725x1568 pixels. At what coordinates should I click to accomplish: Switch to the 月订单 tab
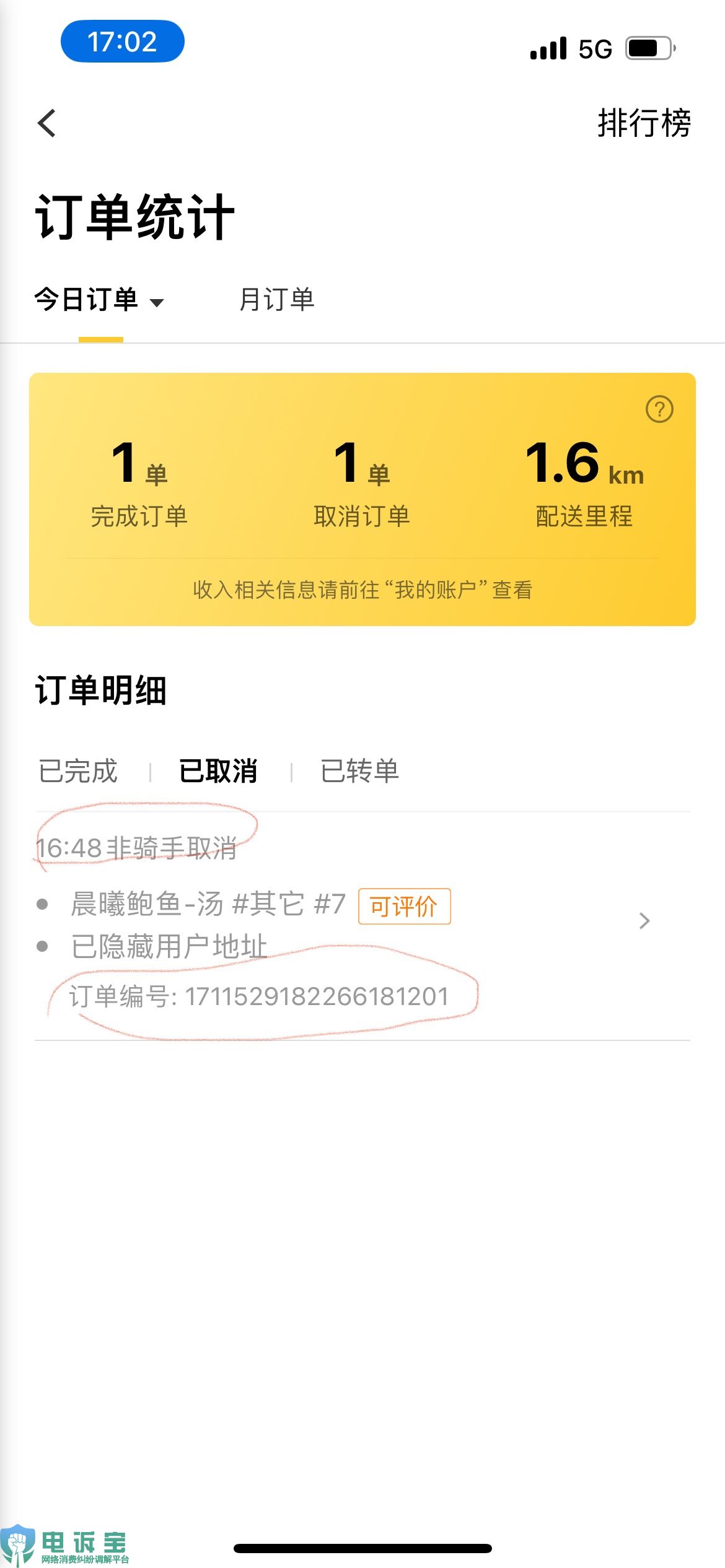(x=276, y=300)
